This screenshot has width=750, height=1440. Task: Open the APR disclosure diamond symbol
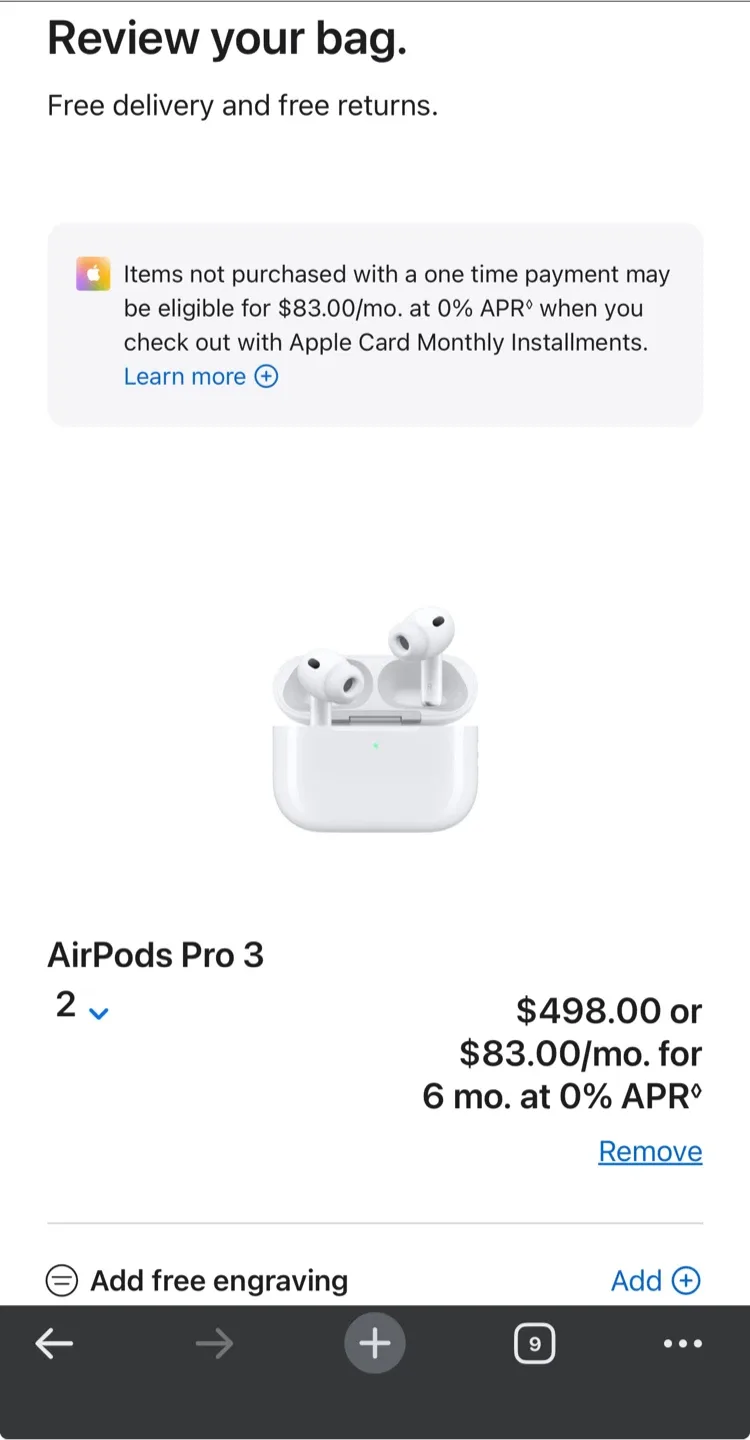point(697,1090)
